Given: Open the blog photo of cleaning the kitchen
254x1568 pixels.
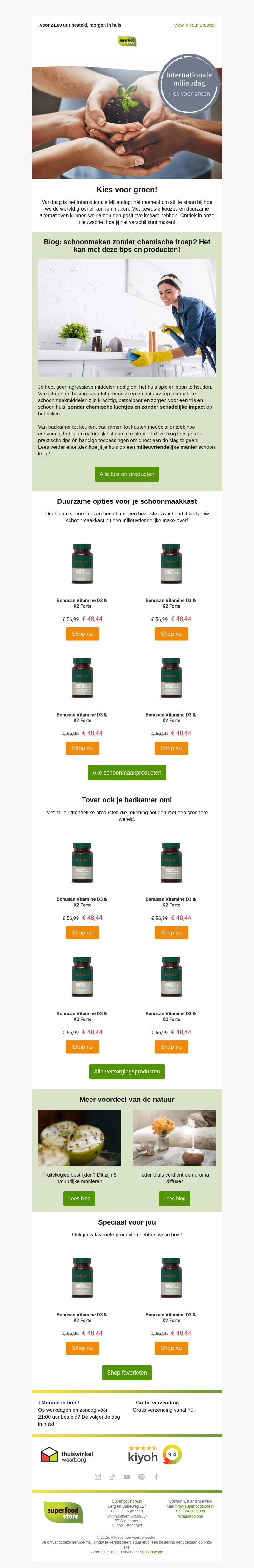Looking at the screenshot, I should pos(127,318).
